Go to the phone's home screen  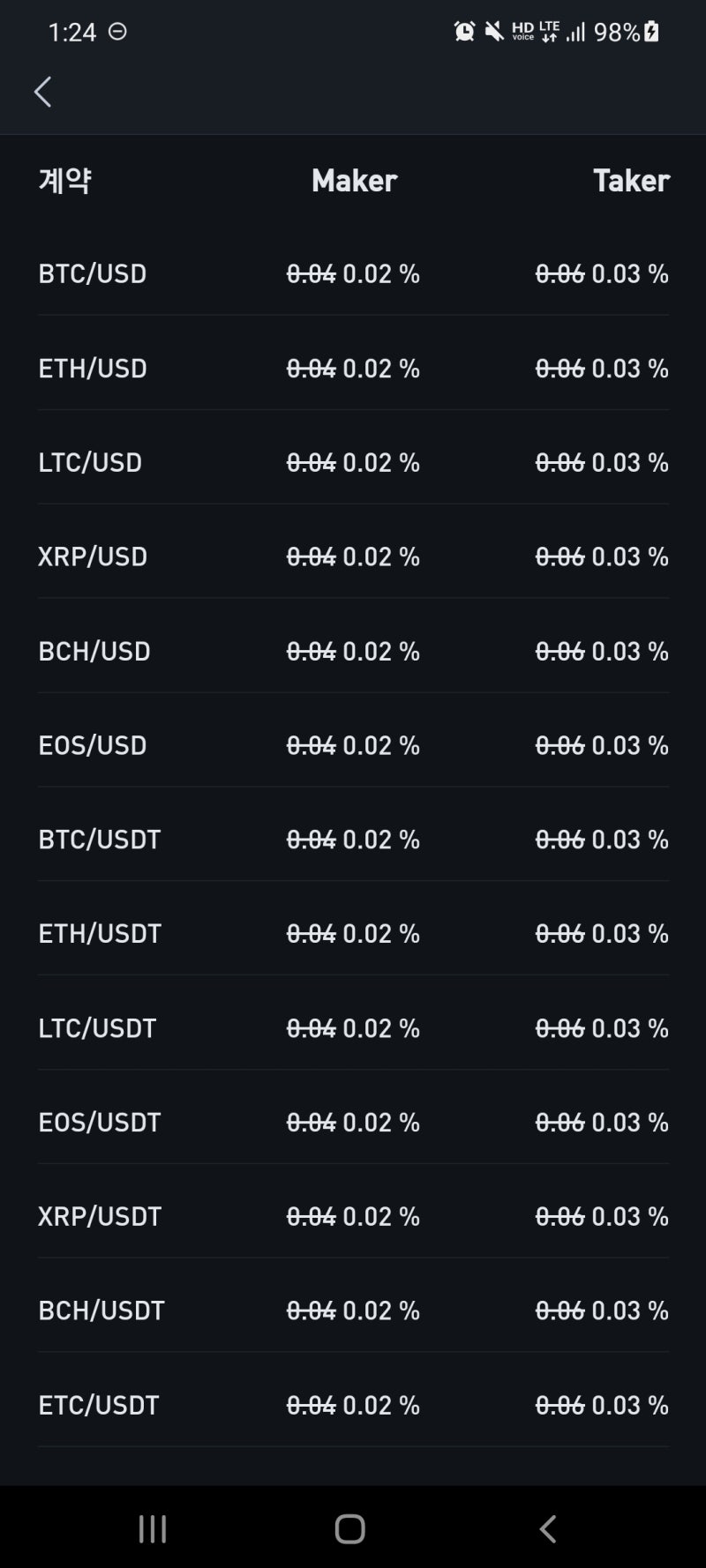(350, 1528)
